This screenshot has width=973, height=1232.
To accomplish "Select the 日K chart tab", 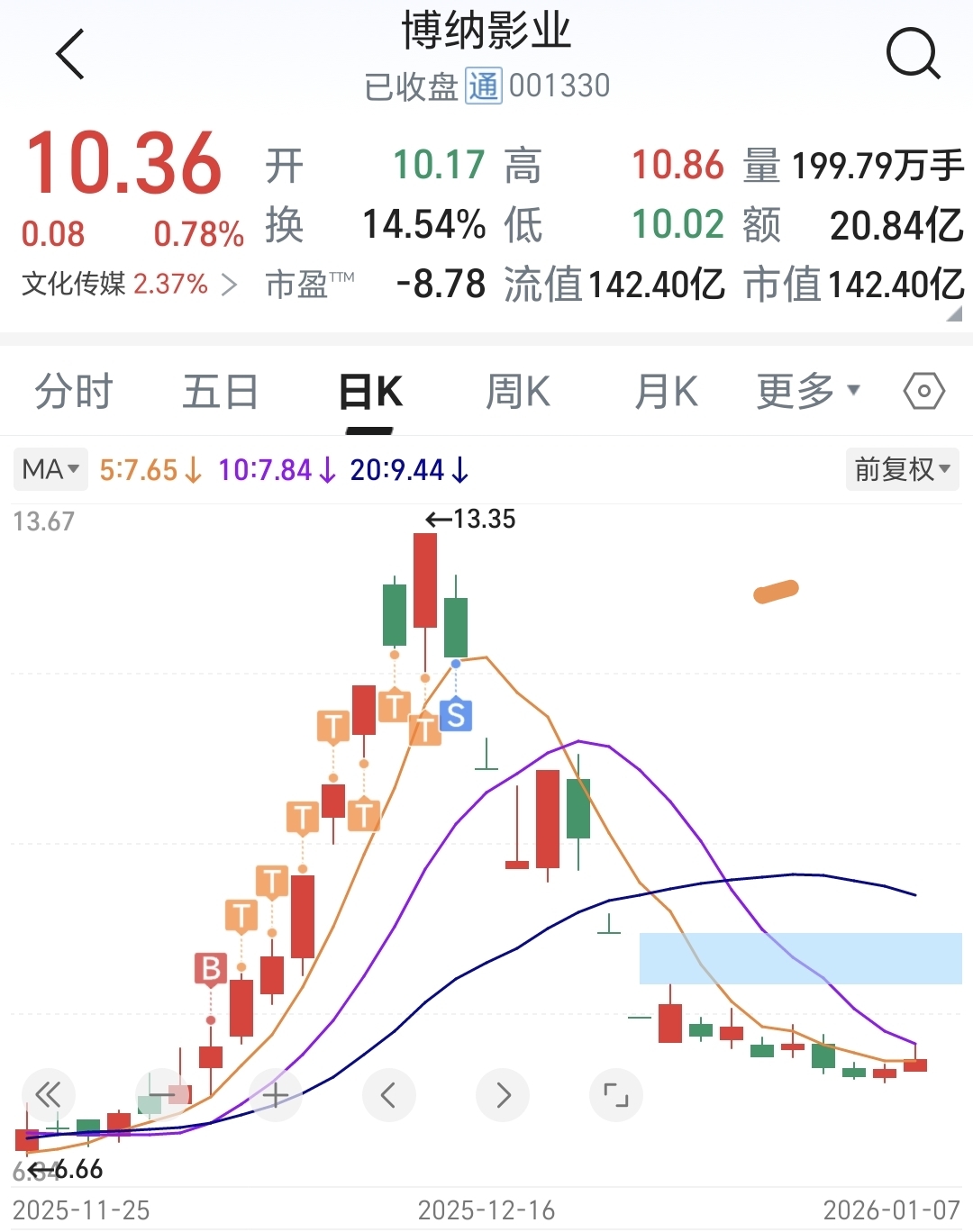I will pos(370,392).
